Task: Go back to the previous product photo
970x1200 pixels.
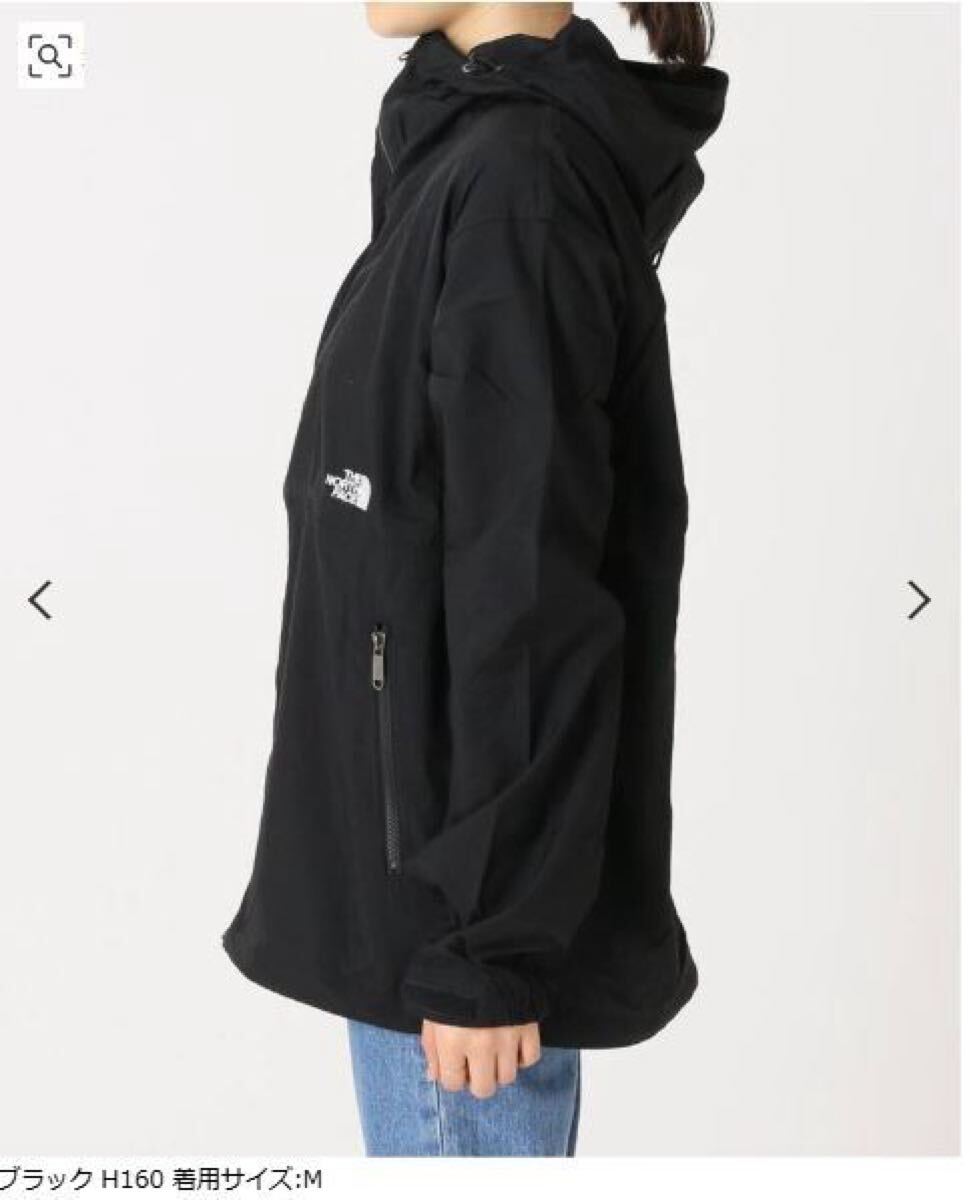Action: pyautogui.click(x=40, y=600)
